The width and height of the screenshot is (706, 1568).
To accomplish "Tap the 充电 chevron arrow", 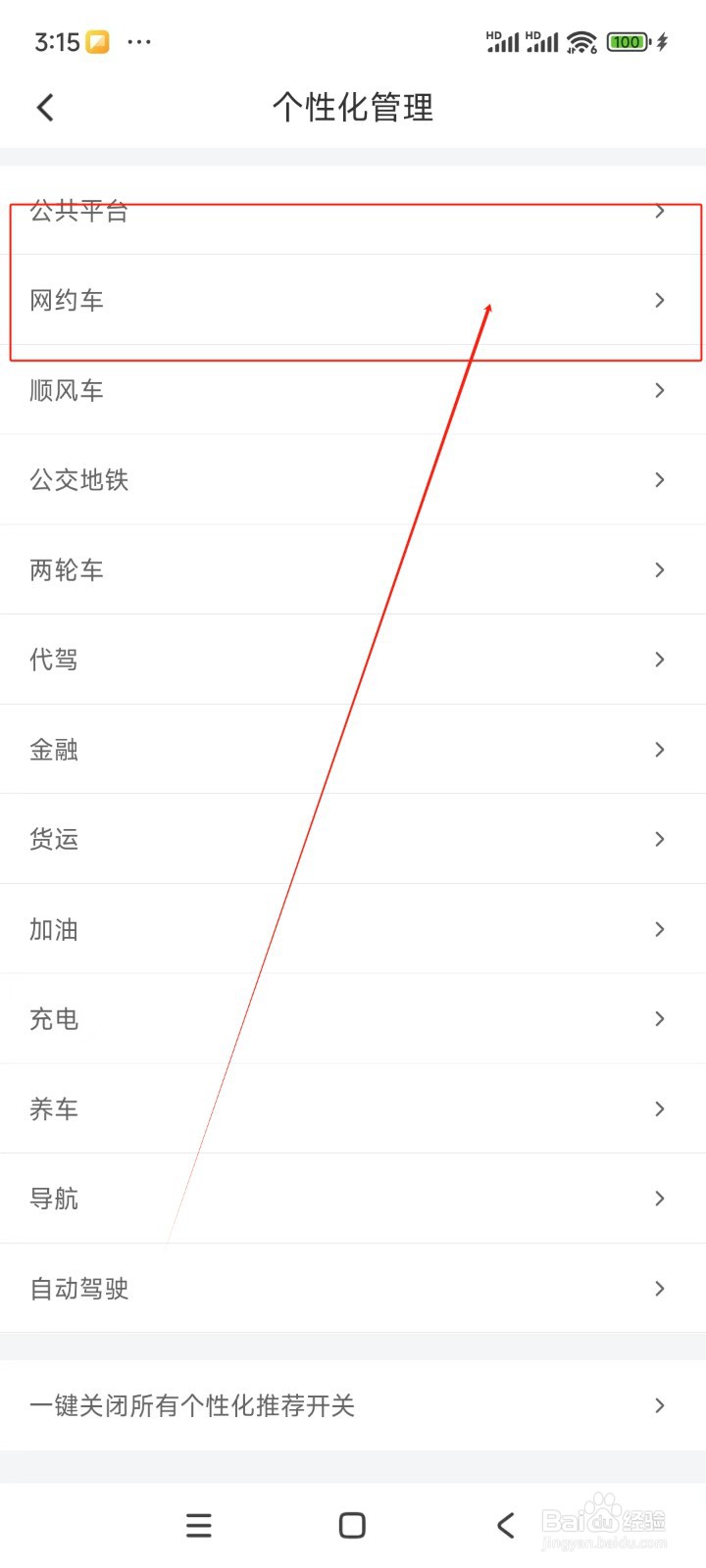I will point(659,1019).
